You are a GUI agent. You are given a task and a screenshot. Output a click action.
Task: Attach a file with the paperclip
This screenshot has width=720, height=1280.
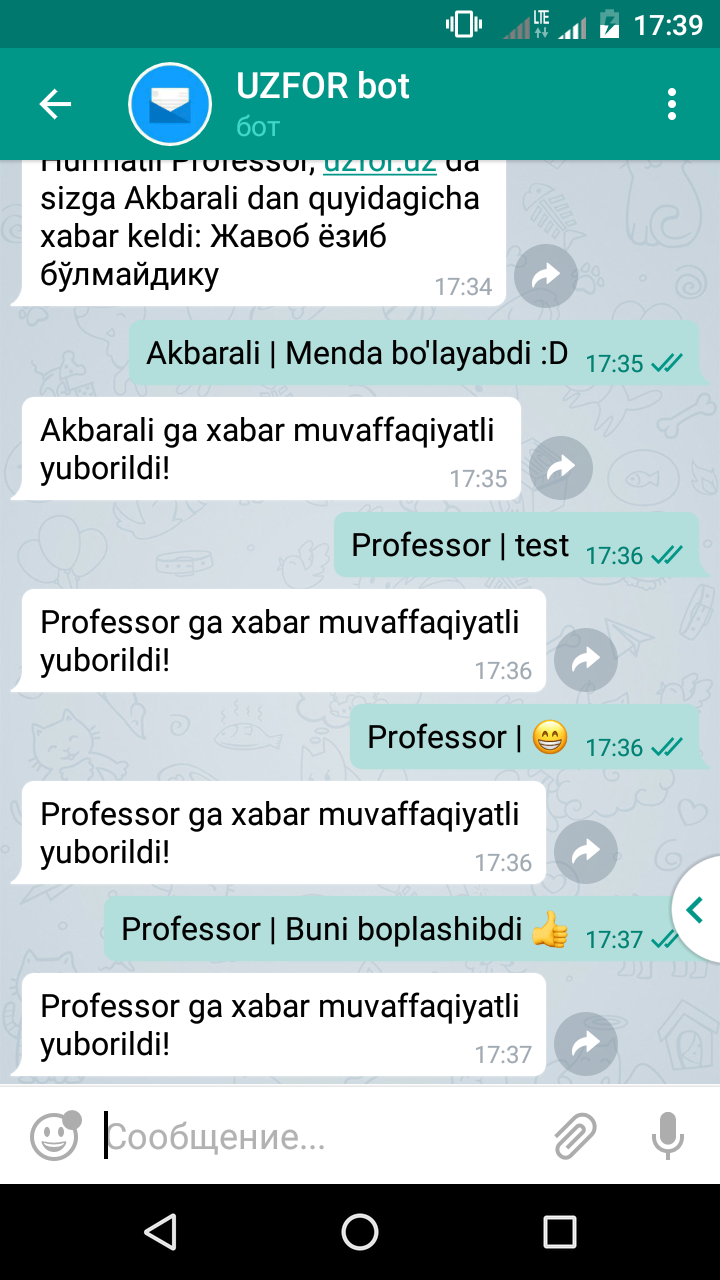click(576, 1136)
